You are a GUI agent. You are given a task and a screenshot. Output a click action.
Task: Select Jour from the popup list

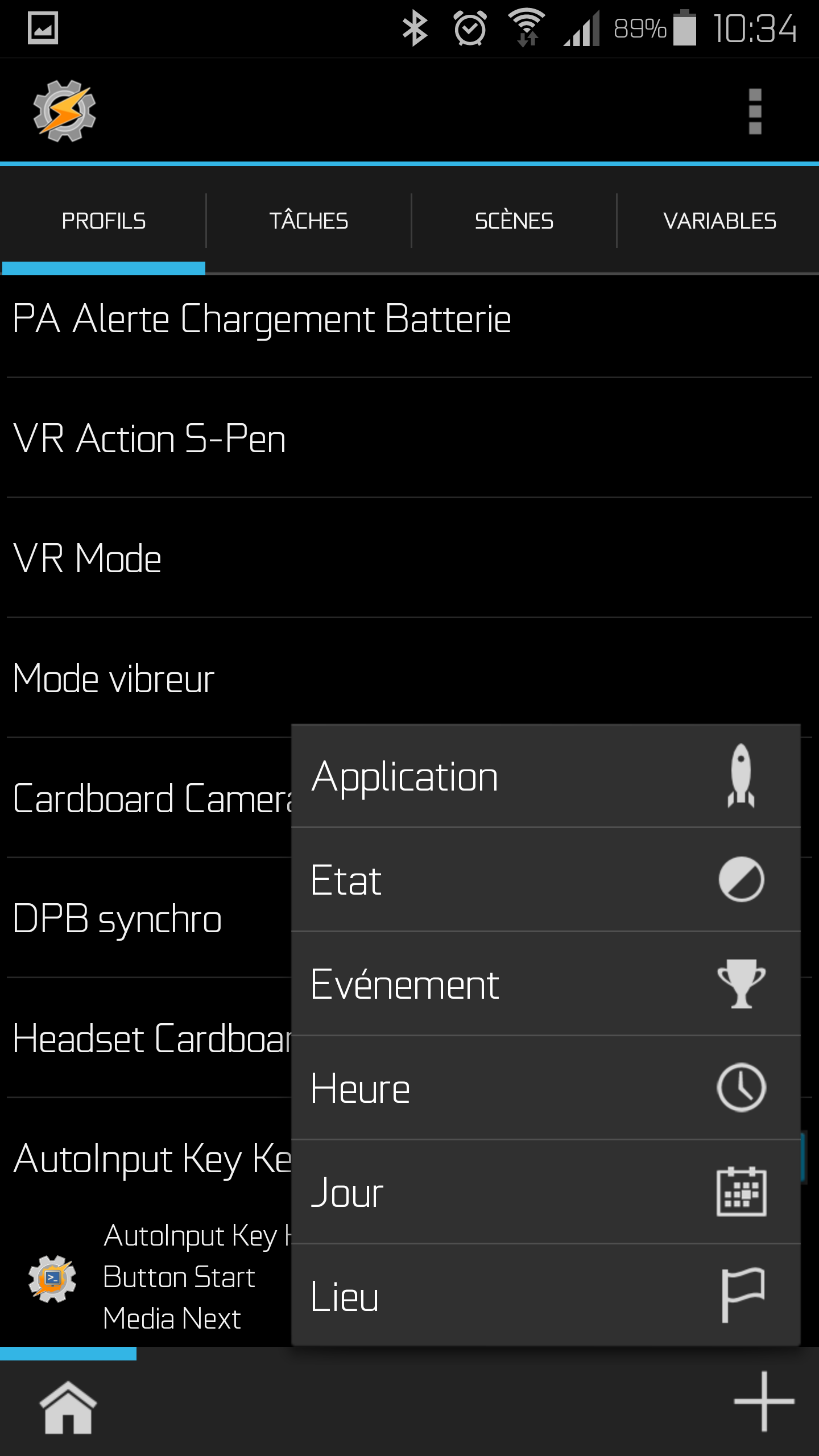(545, 1192)
